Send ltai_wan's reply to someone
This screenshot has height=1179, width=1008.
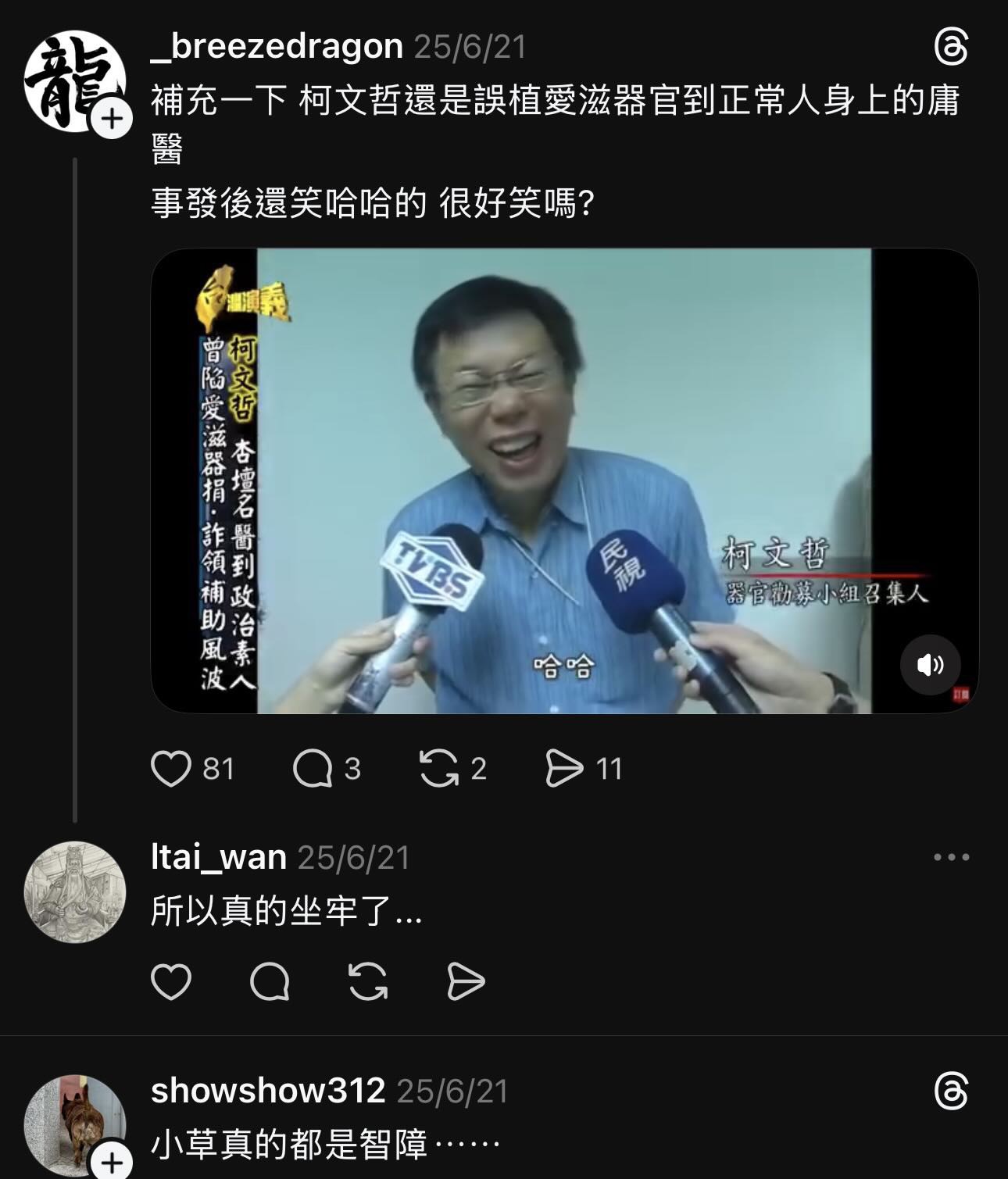click(x=466, y=982)
